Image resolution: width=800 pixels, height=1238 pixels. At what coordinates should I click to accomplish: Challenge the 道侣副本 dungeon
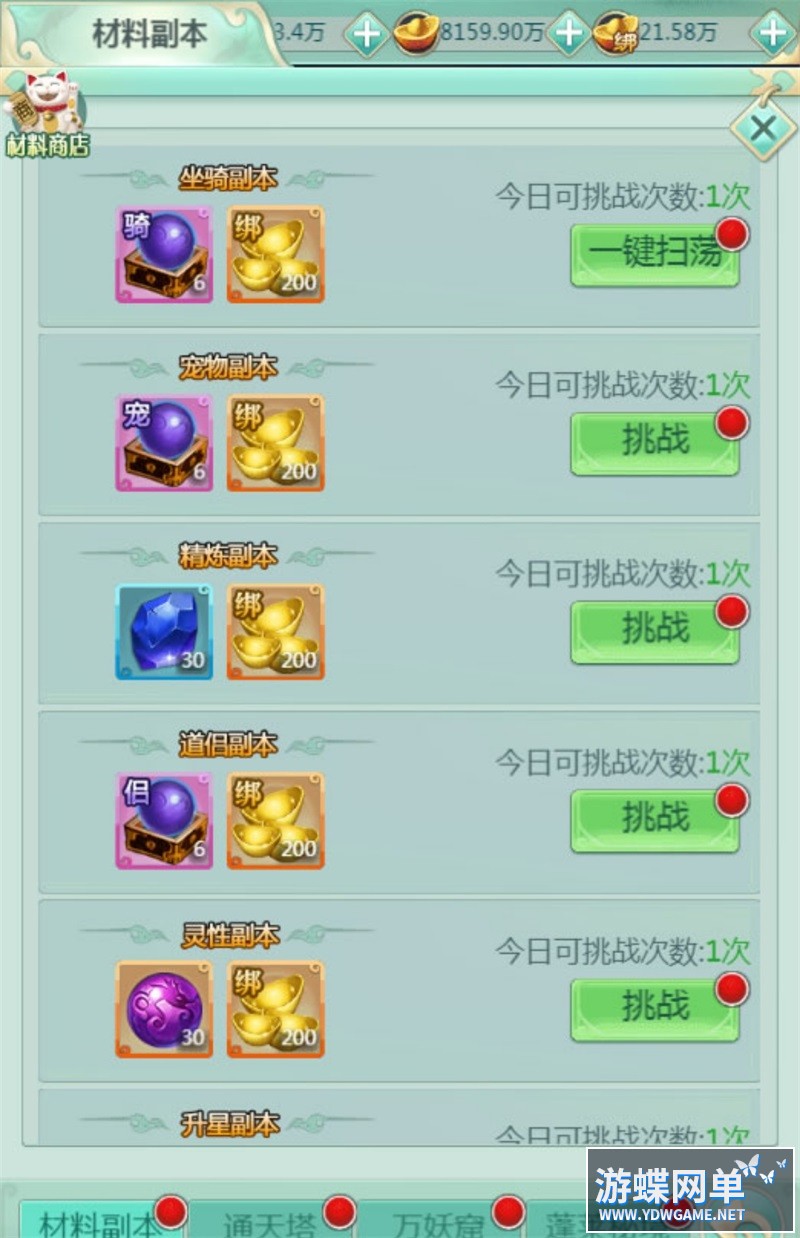click(x=655, y=820)
